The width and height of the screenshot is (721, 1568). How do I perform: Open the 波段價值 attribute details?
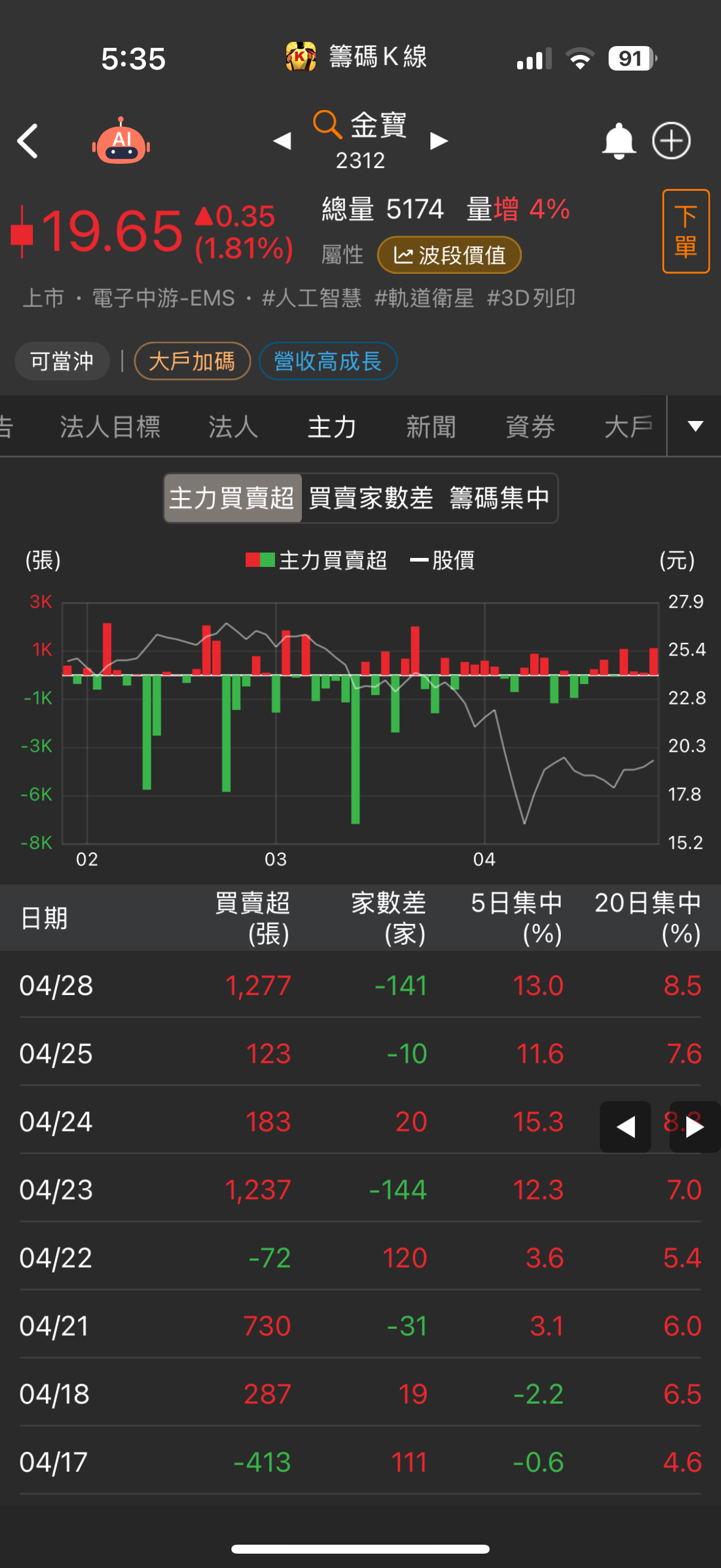pos(449,256)
